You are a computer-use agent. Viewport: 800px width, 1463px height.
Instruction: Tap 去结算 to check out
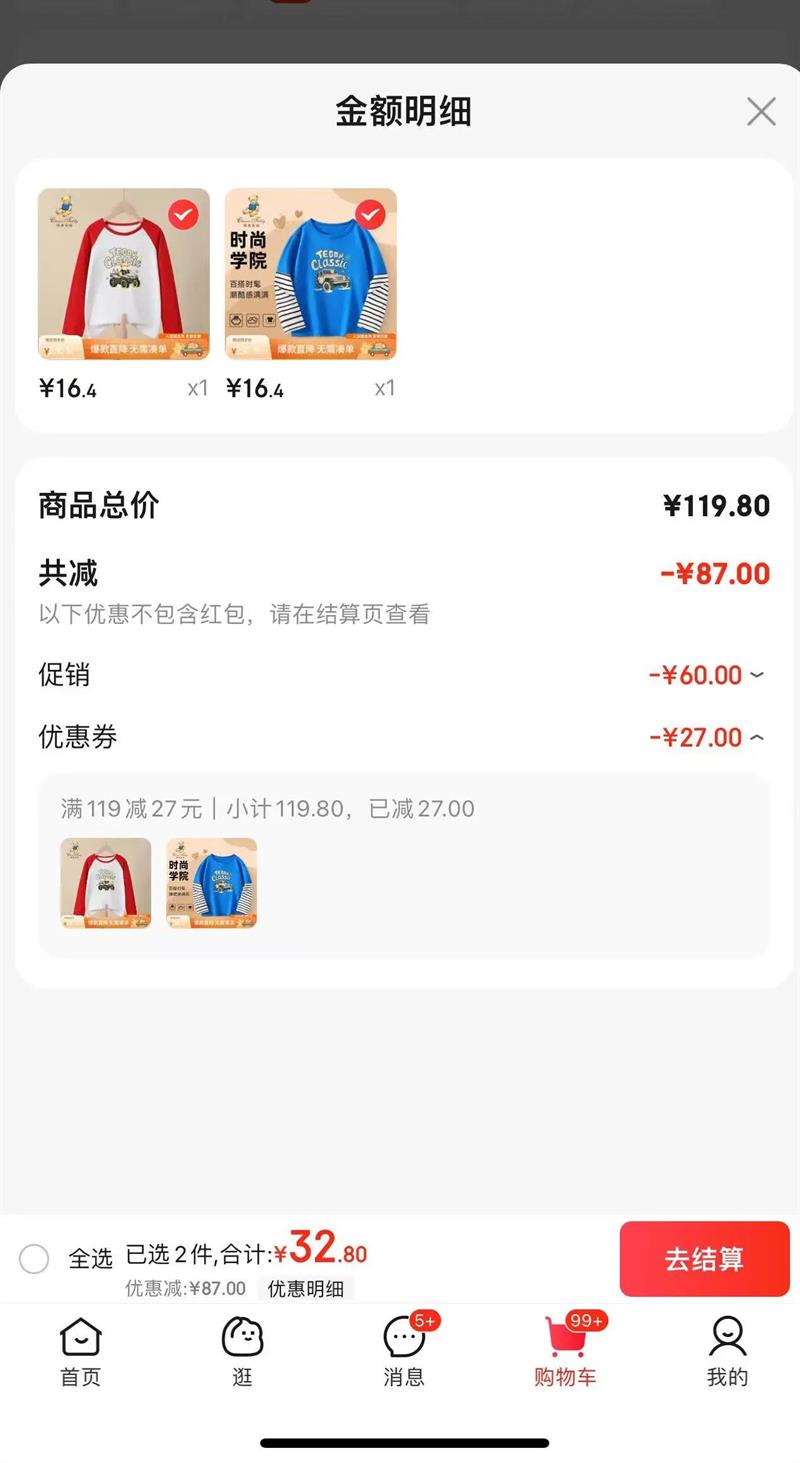(x=704, y=1258)
